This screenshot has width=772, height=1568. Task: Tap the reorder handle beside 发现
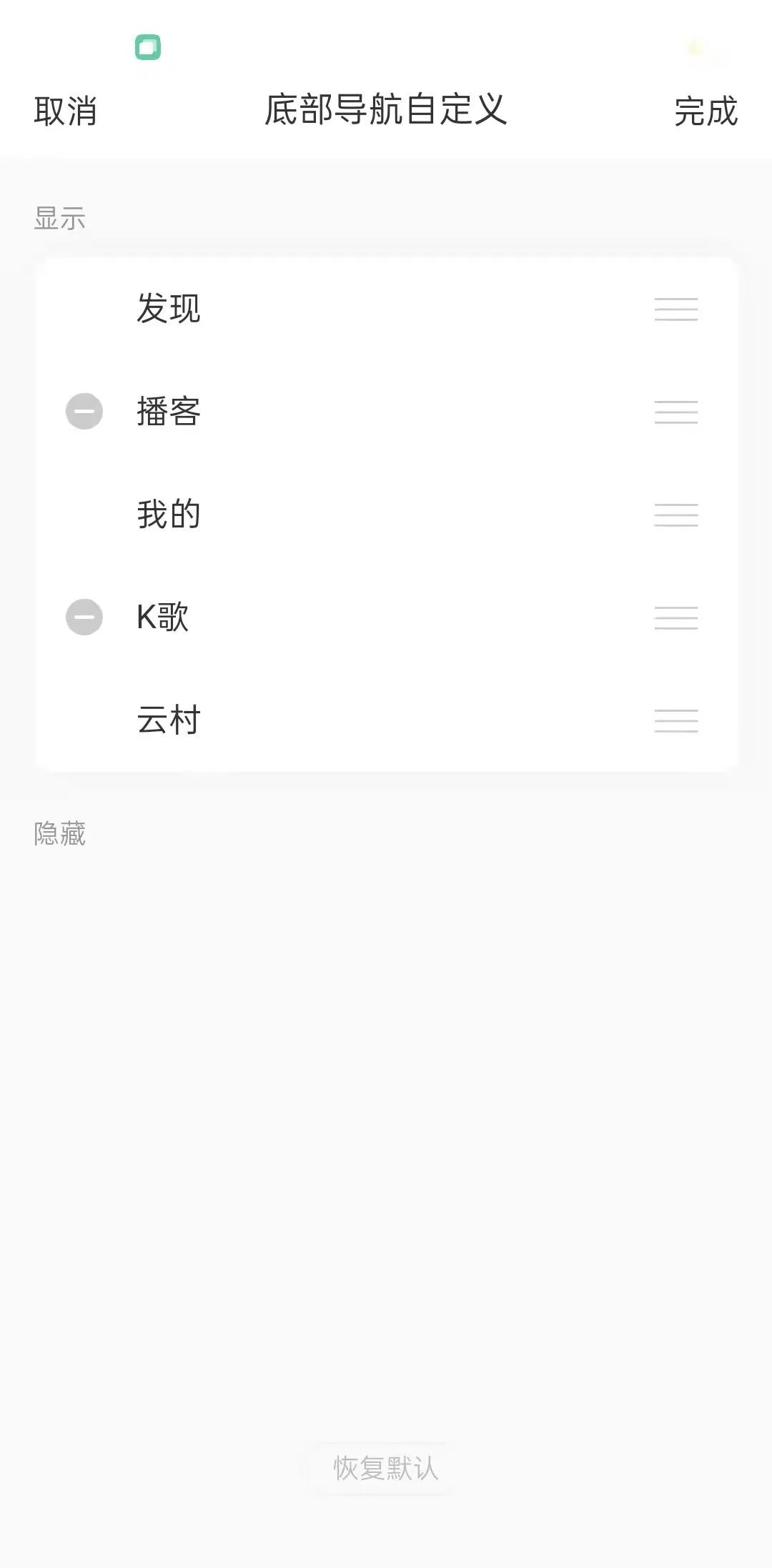click(675, 309)
